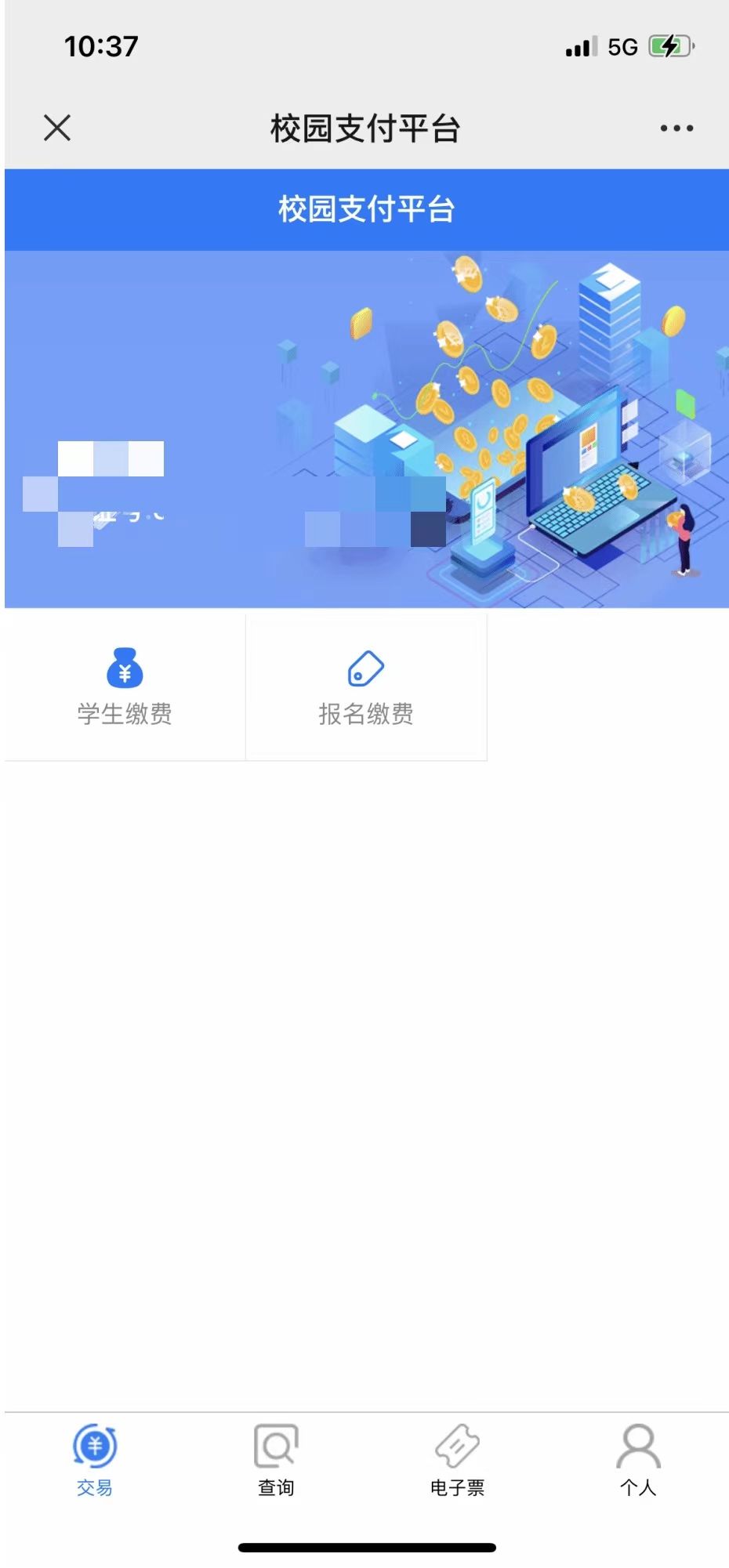Open the three-dot overflow menu

pyautogui.click(x=676, y=128)
